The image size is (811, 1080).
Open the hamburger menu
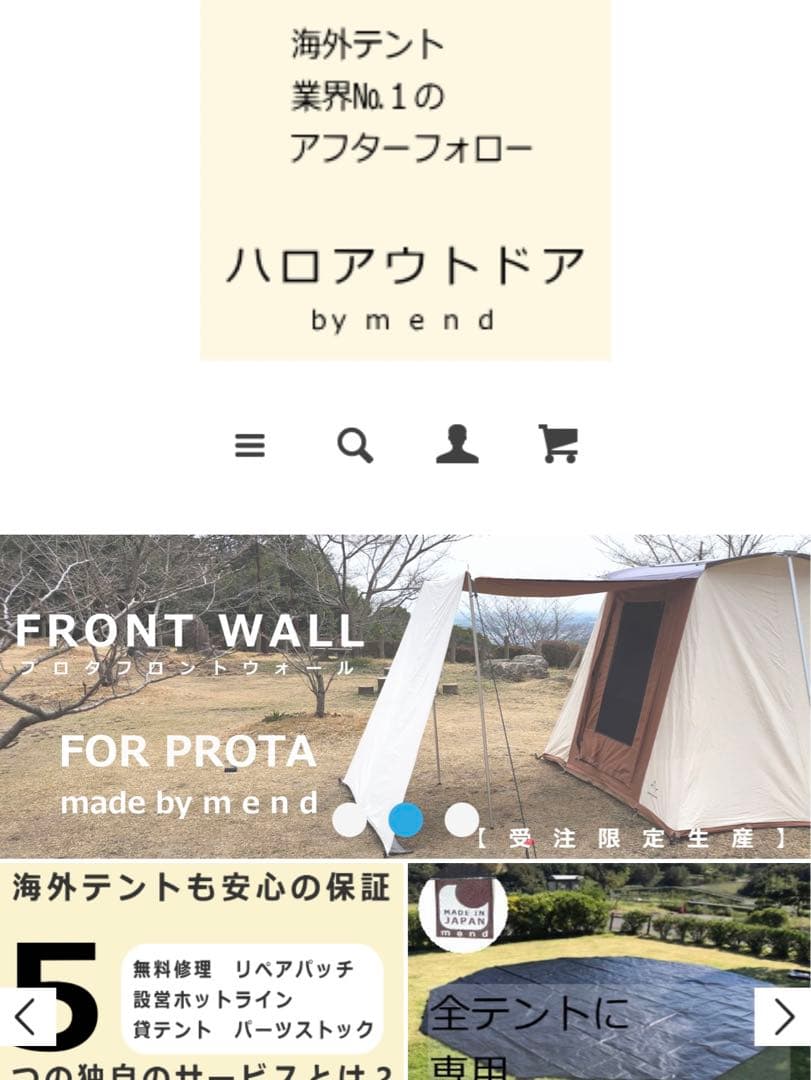pos(250,445)
